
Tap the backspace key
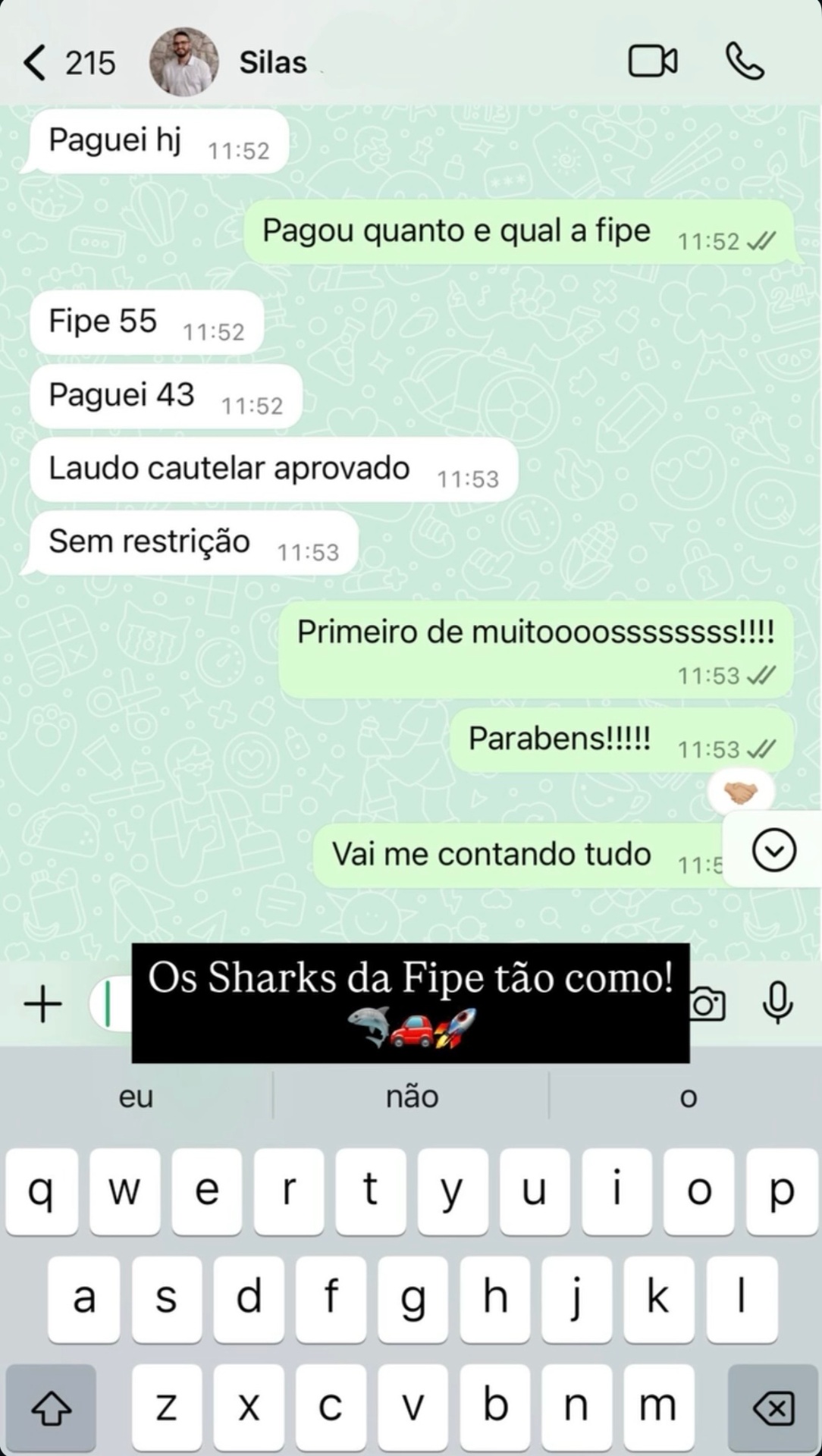(x=773, y=1408)
